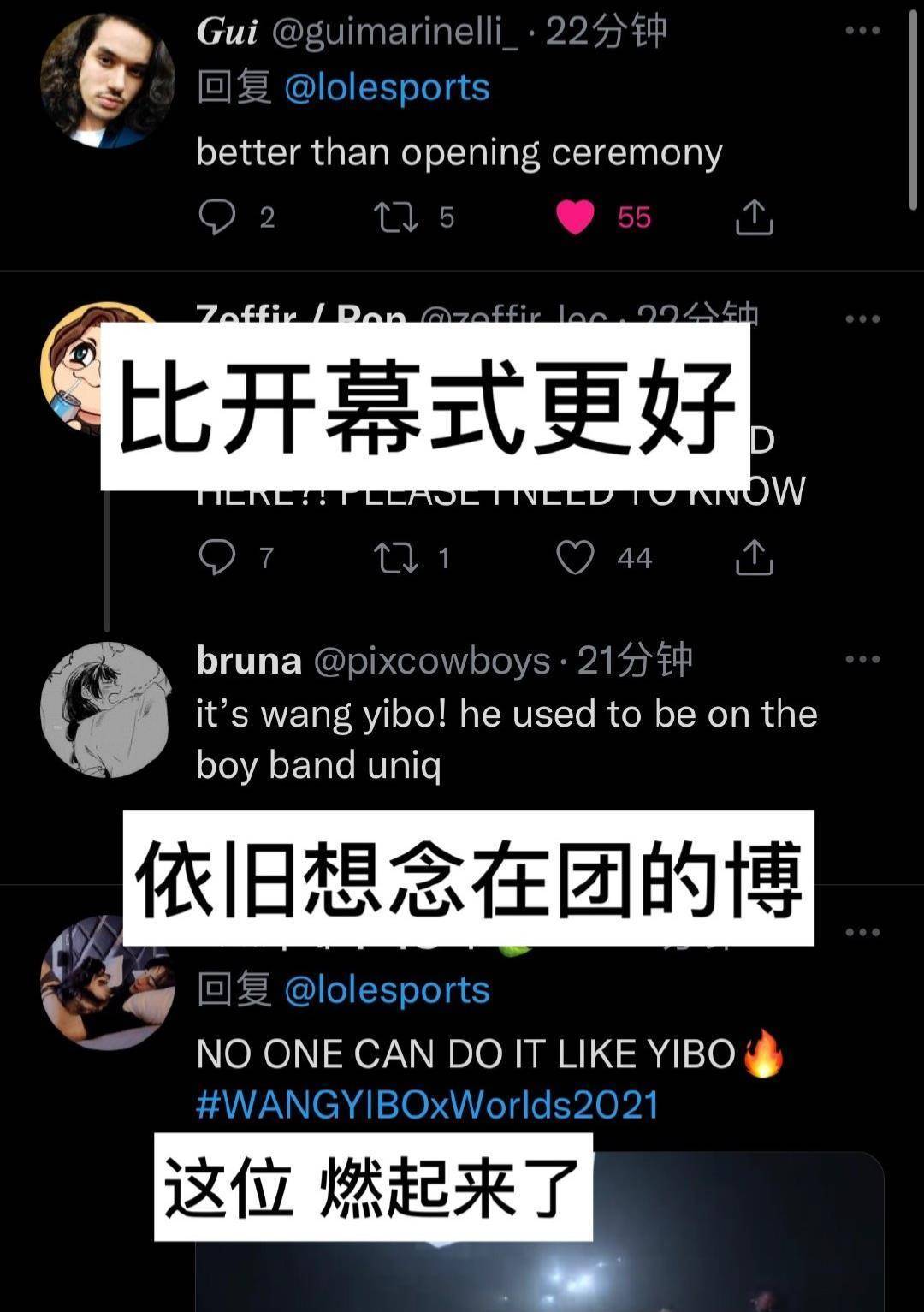
Task: Share Zeffir's tweet
Action: pyautogui.click(x=754, y=558)
